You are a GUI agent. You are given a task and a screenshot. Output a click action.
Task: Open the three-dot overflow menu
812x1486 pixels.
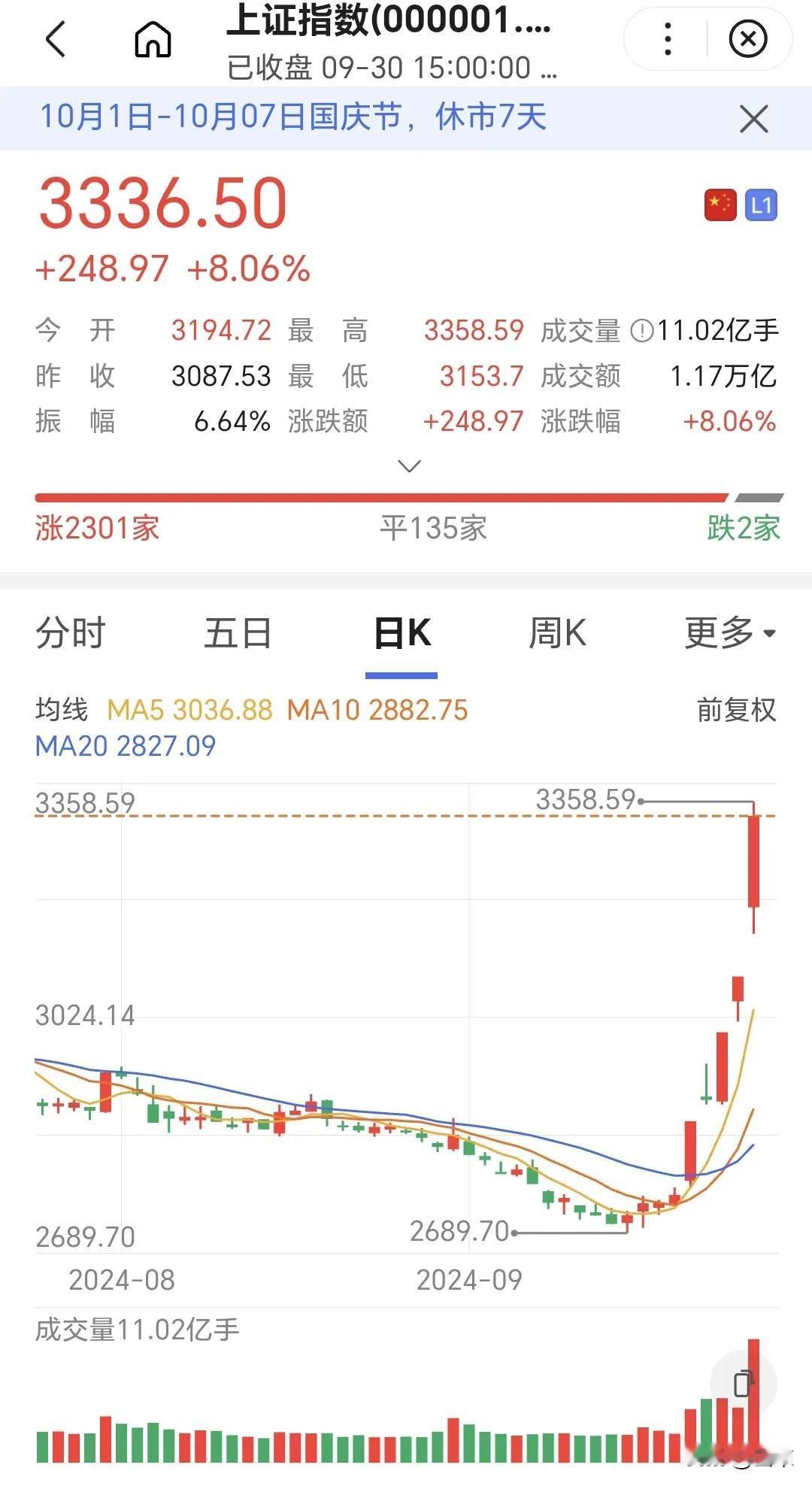click(667, 38)
